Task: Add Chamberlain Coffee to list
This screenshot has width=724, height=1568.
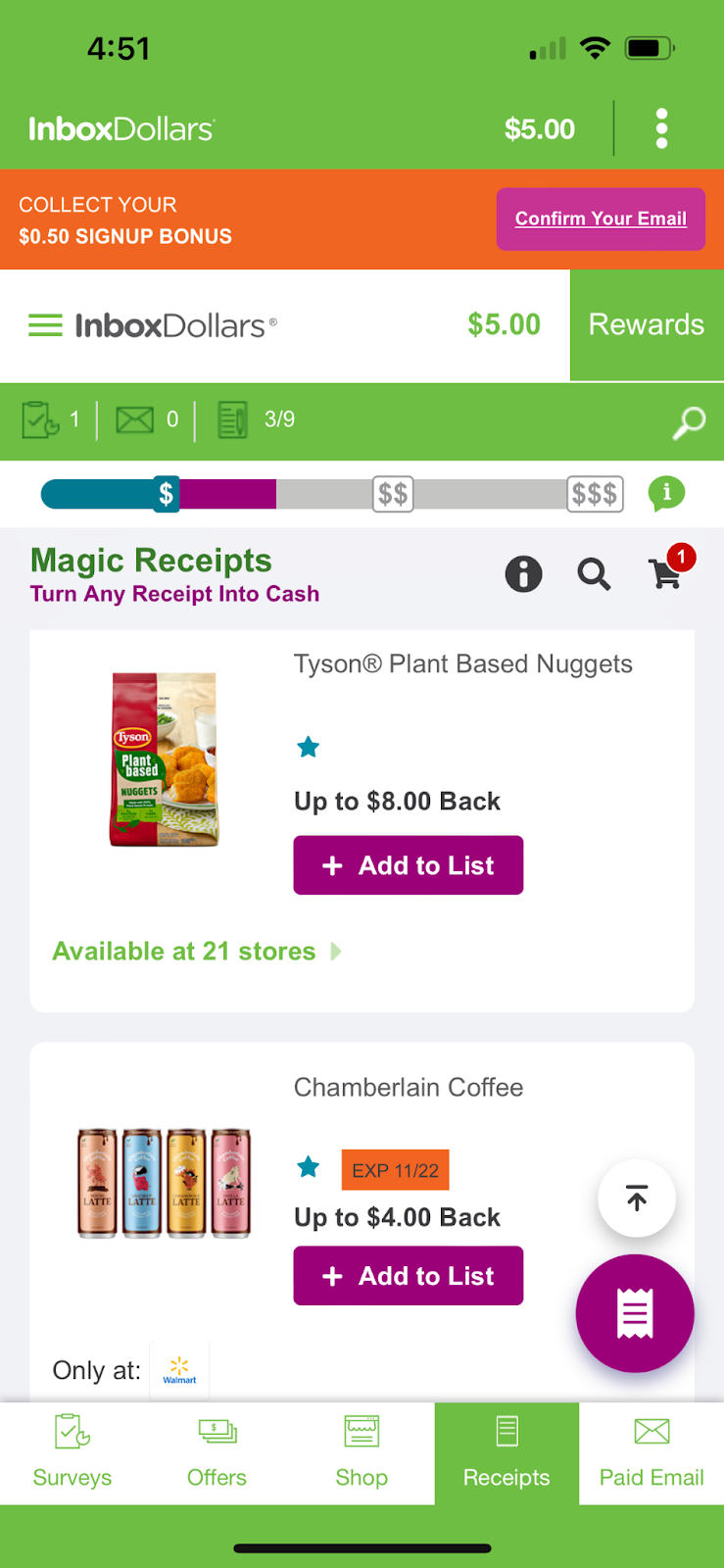Action: [x=408, y=1276]
